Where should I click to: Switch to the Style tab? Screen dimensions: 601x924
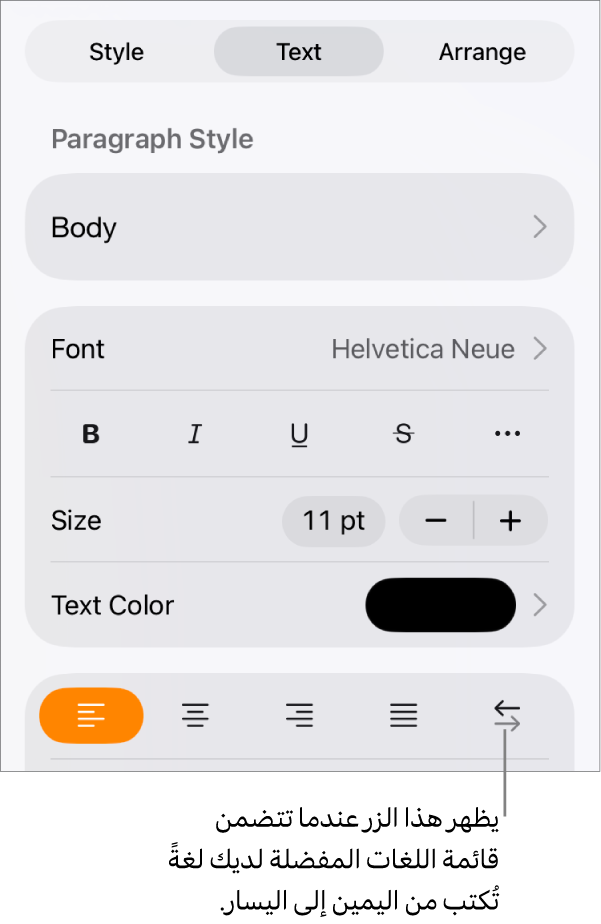(x=117, y=52)
